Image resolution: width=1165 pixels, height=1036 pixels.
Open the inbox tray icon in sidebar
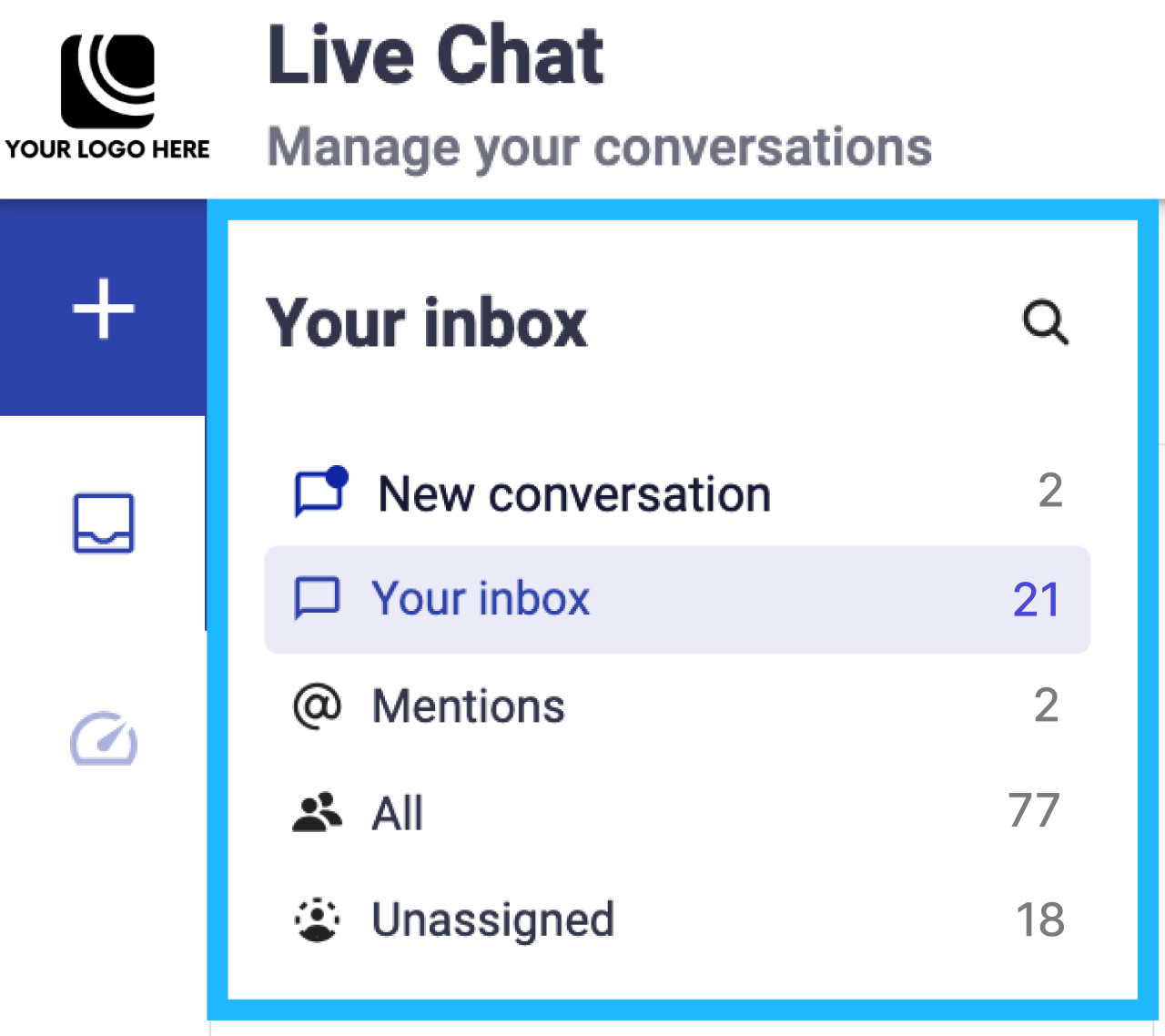click(104, 523)
